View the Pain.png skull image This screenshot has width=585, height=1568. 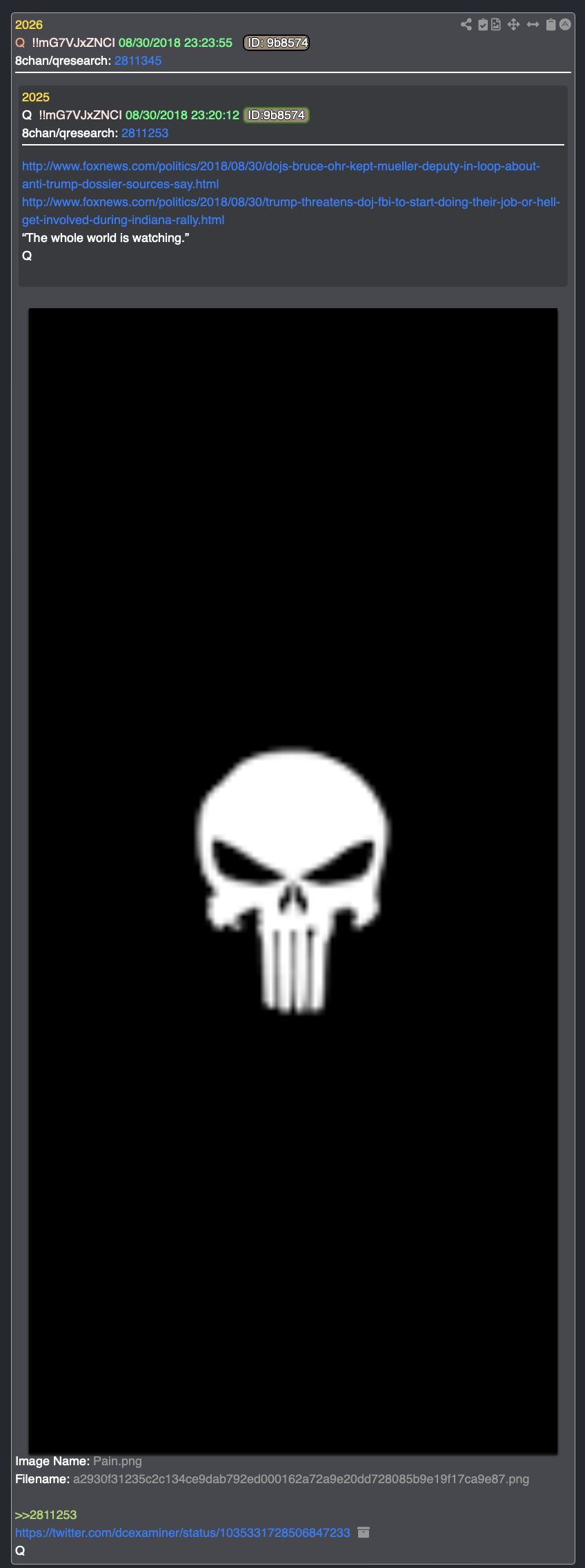click(292, 881)
